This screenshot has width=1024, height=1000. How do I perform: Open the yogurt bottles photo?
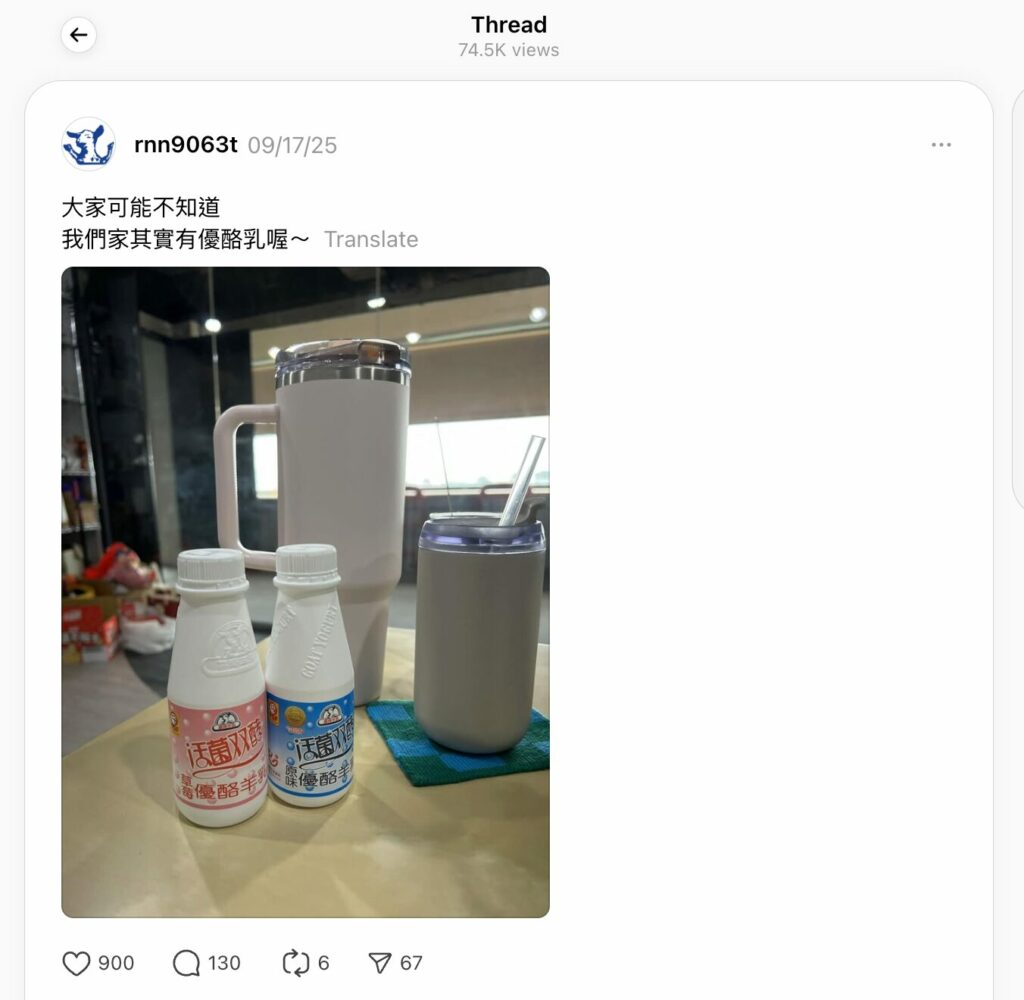pos(305,592)
